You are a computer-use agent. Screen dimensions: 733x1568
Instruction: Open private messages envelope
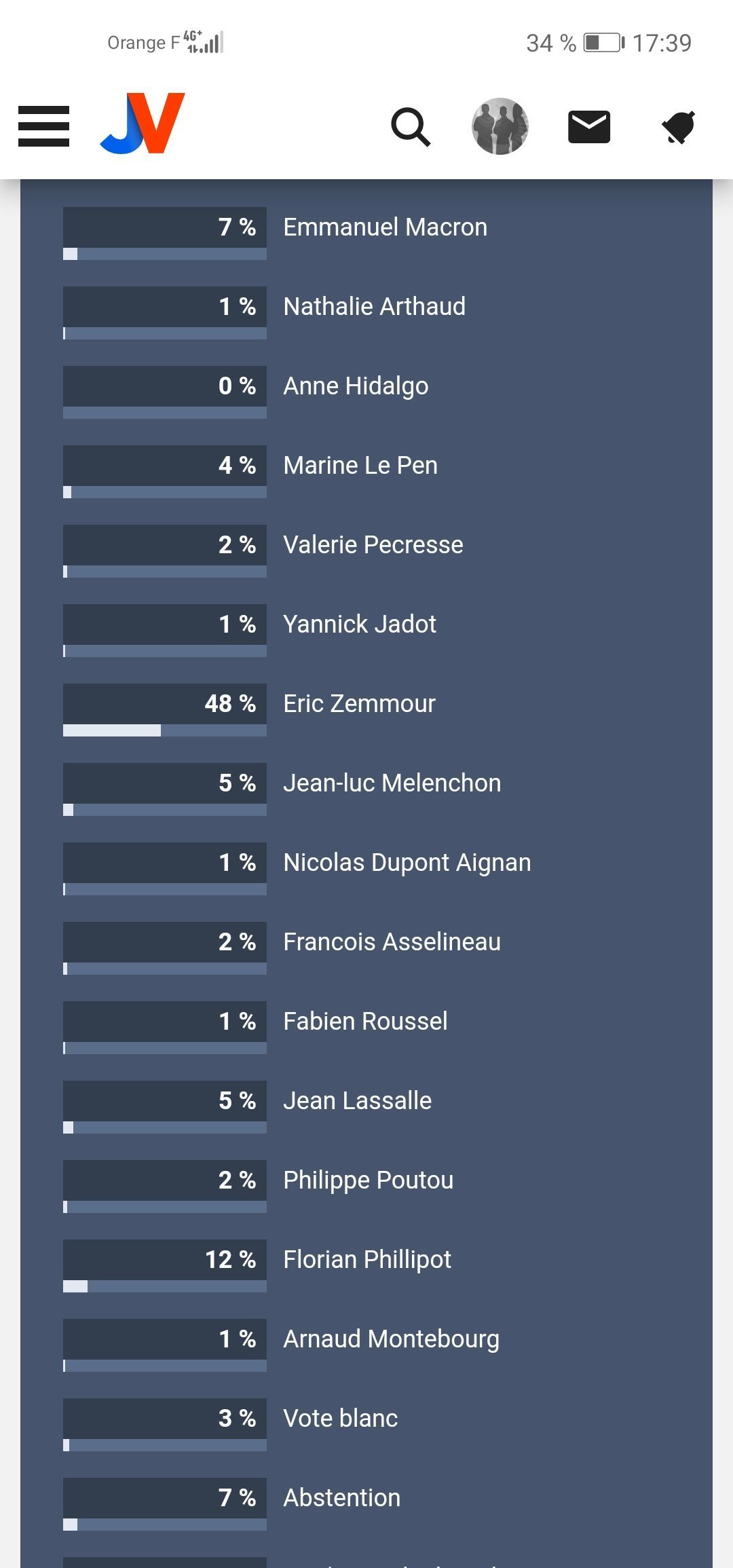click(x=589, y=127)
